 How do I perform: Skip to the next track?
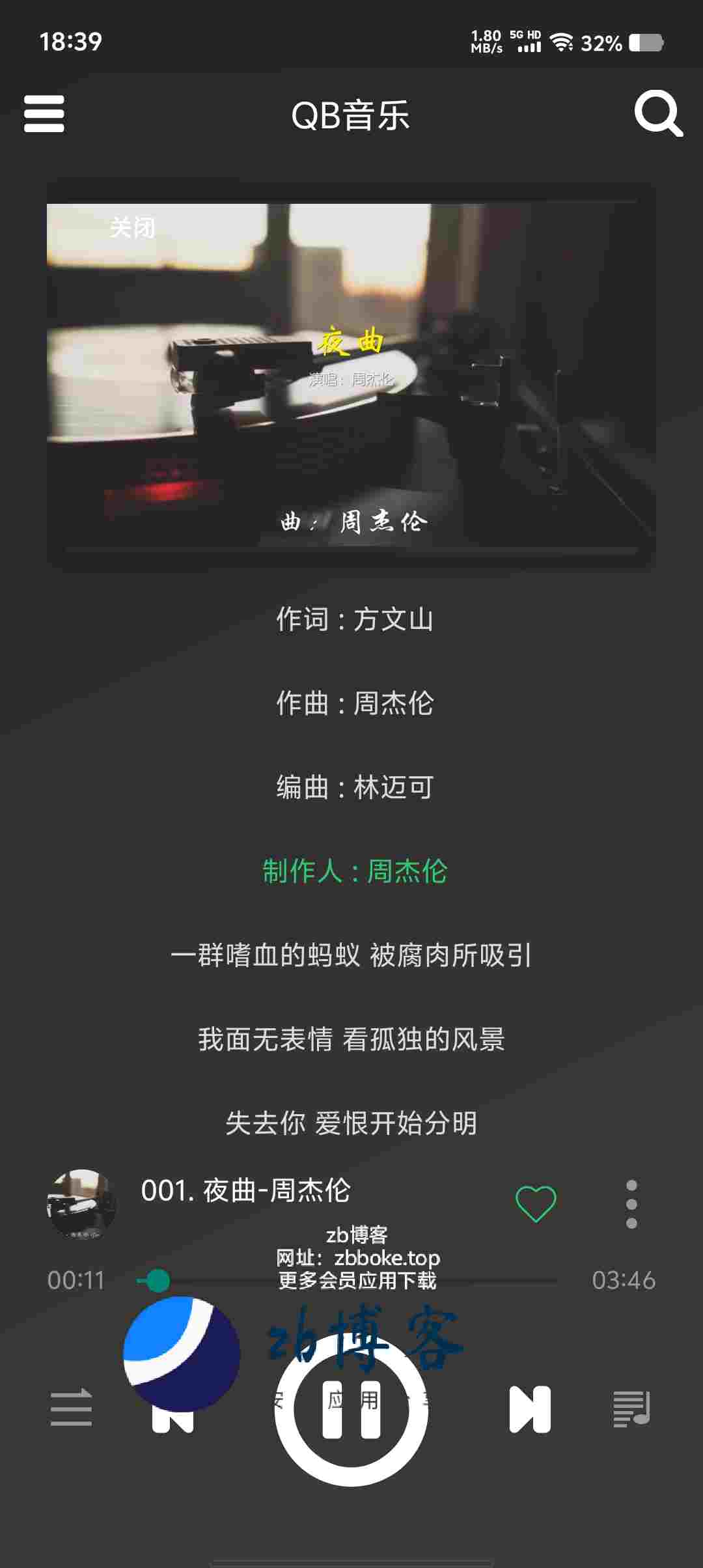pos(530,1410)
